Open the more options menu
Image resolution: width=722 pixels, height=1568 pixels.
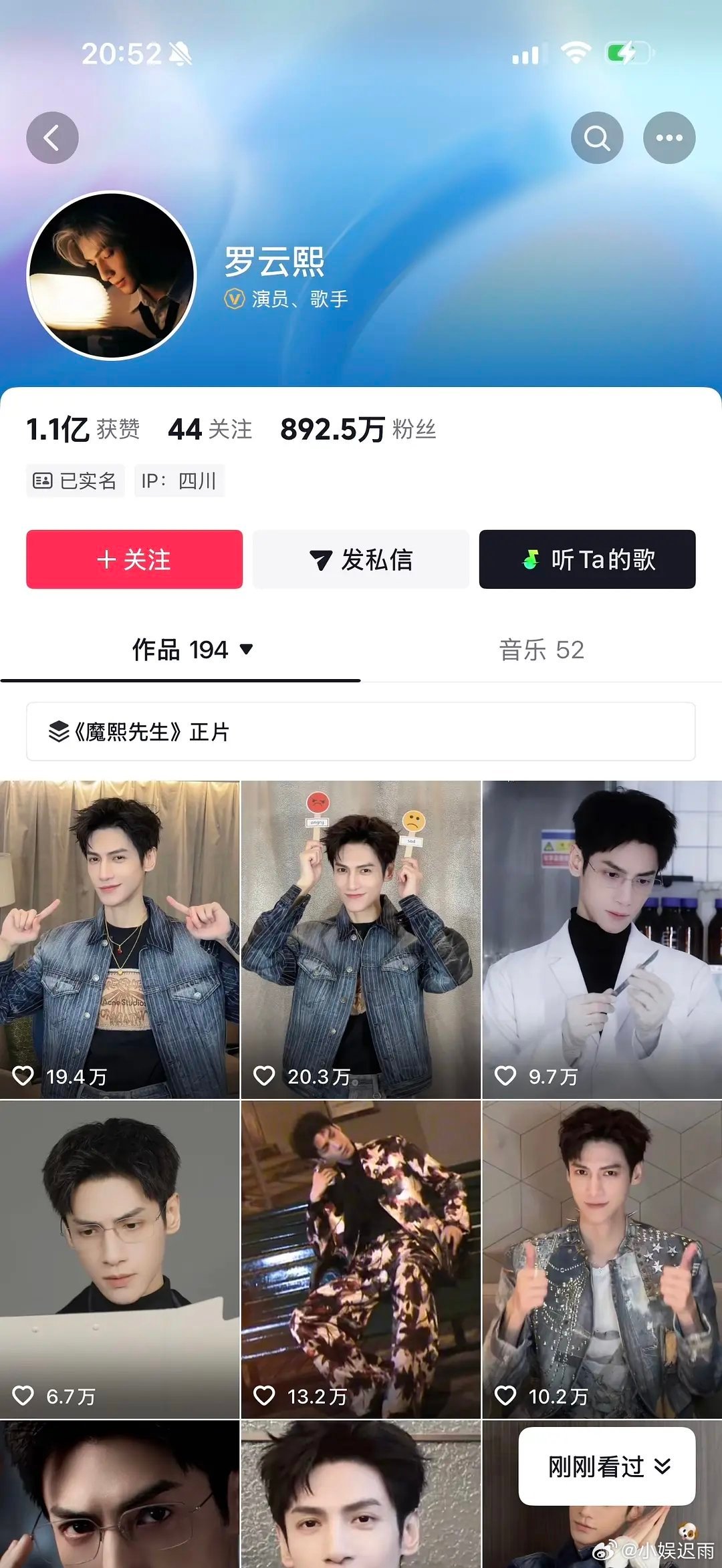[669, 137]
